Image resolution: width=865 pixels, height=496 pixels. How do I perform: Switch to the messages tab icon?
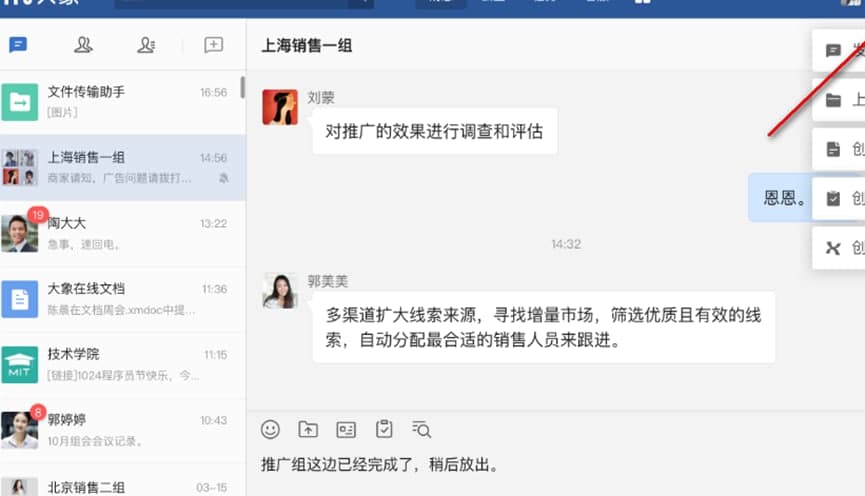(x=18, y=45)
